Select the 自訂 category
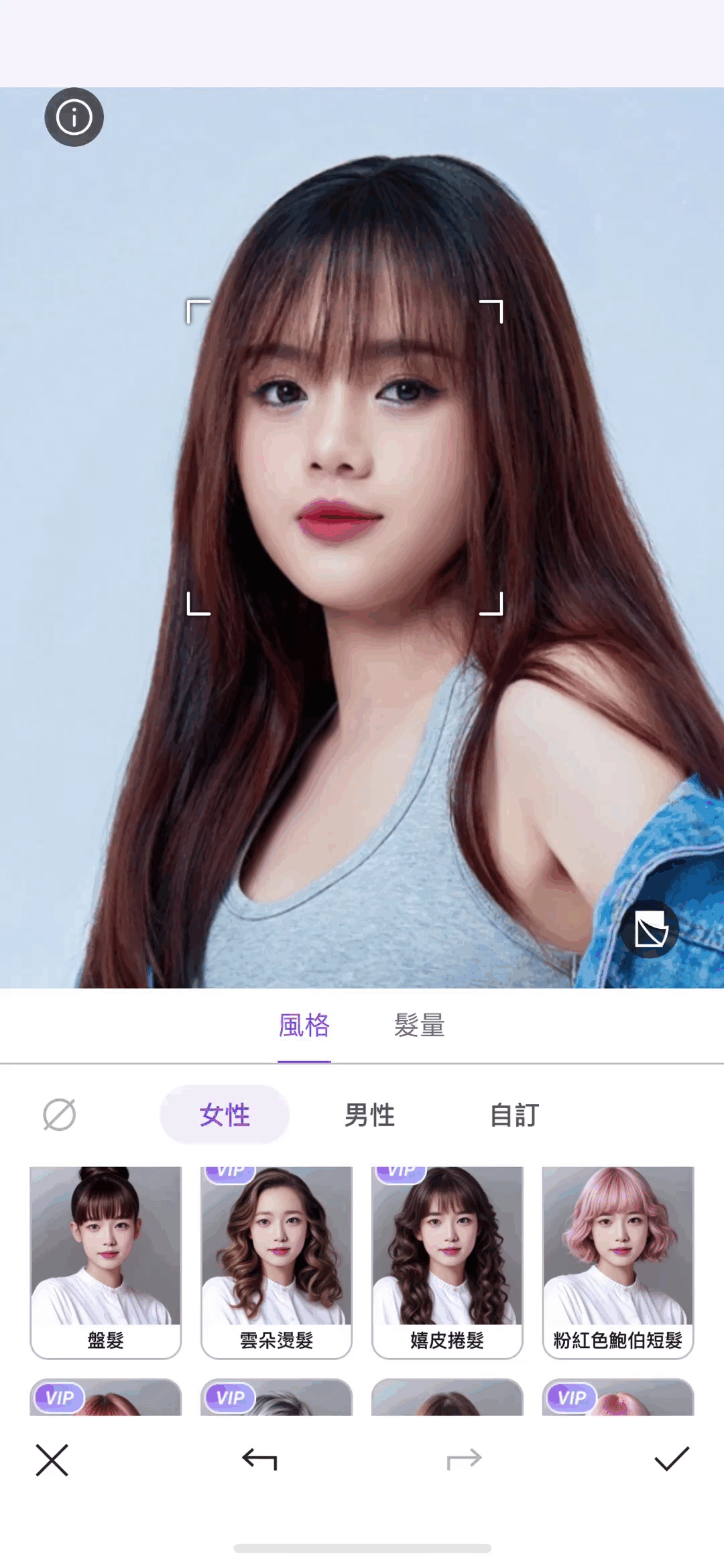The image size is (724, 1568). pos(514,1115)
